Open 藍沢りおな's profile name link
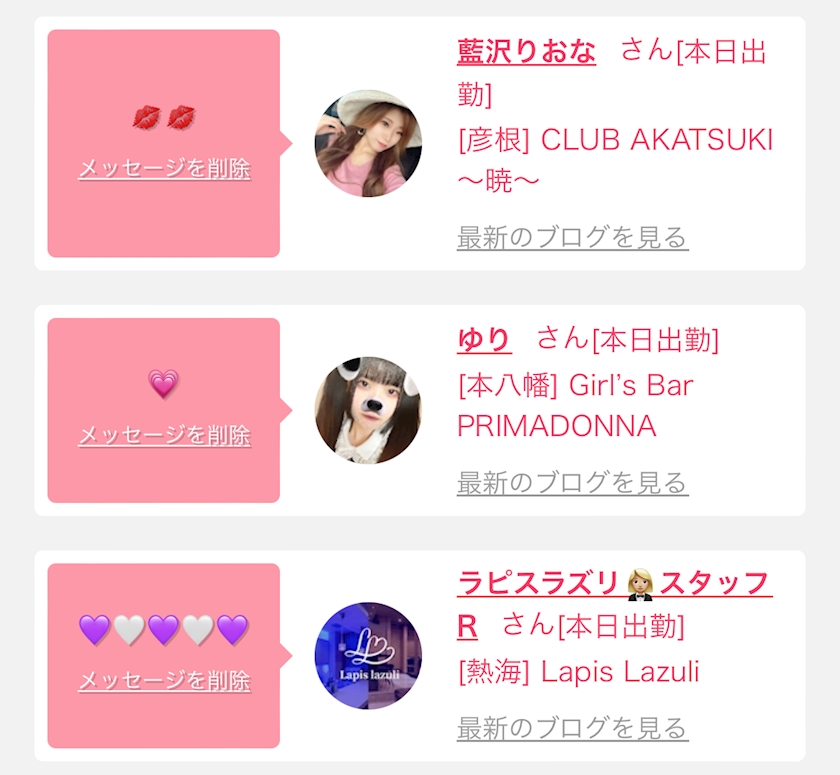 click(x=526, y=51)
